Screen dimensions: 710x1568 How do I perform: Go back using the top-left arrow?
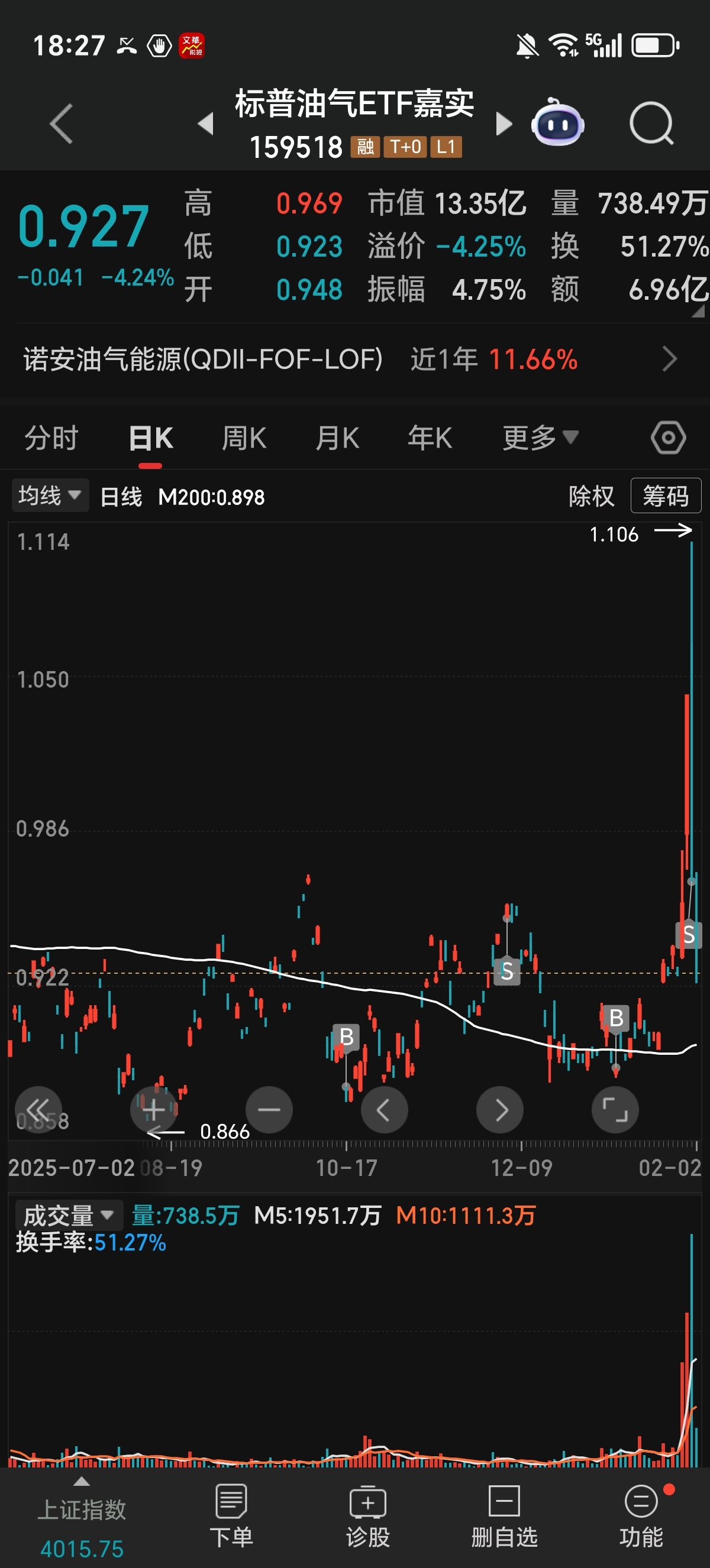(62, 124)
